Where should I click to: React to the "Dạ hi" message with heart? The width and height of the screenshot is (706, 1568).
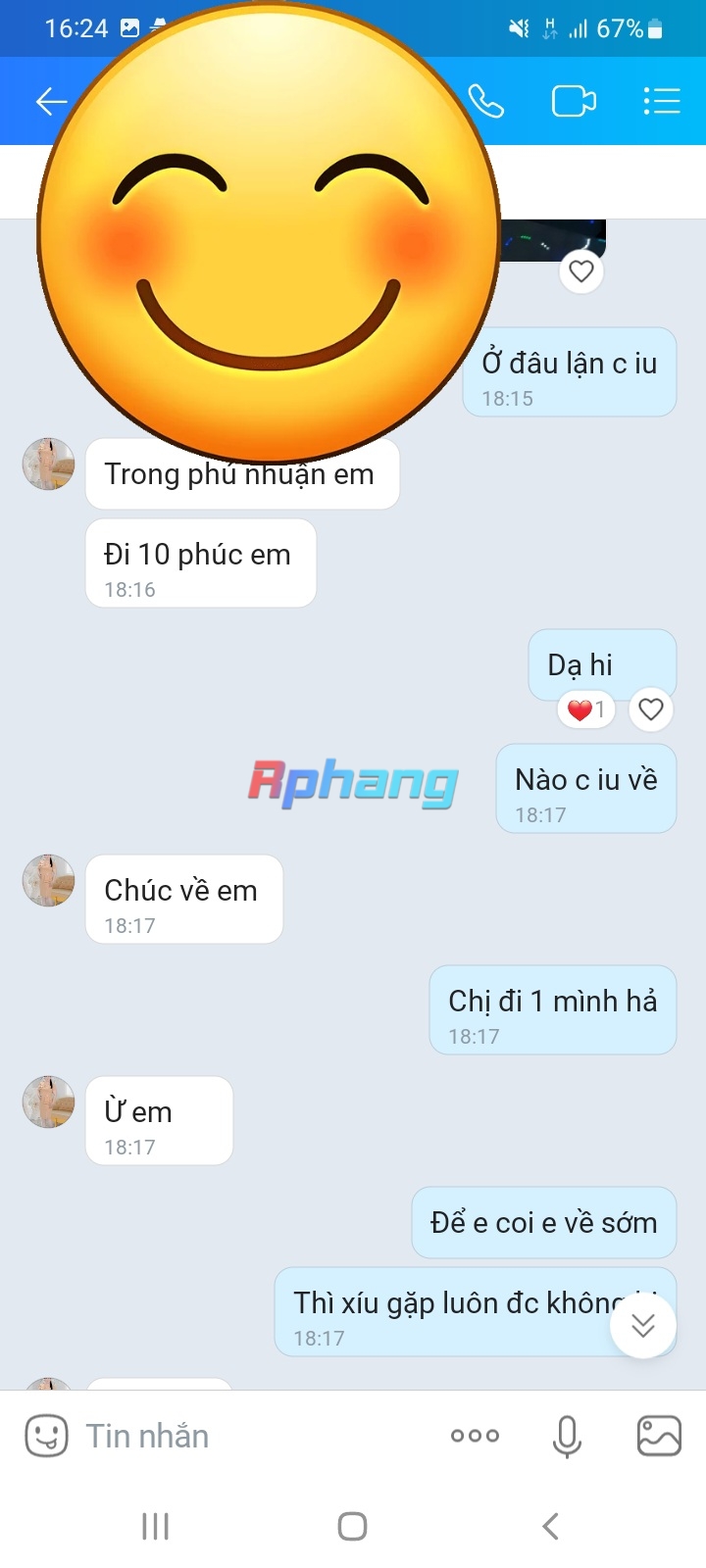(x=651, y=710)
